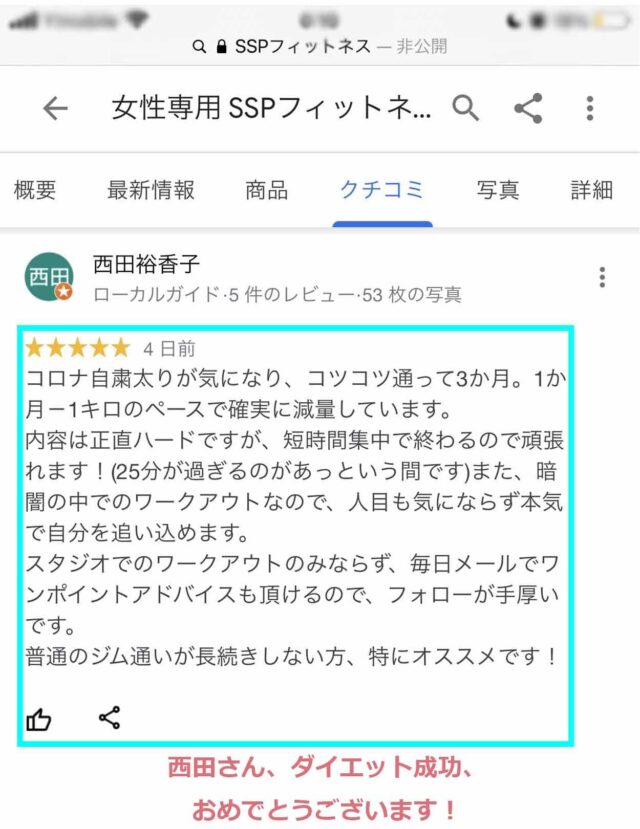640x829 pixels.
Task: Open the 商品 tab
Action: pyautogui.click(x=266, y=190)
